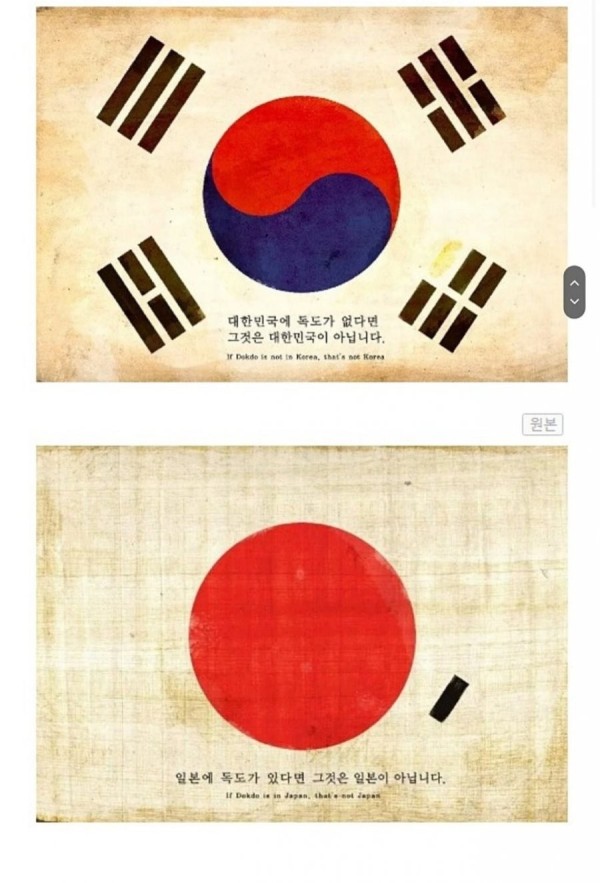Tap the down arrow on the floating scroll control
This screenshot has height=883, width=600.
[x=574, y=302]
